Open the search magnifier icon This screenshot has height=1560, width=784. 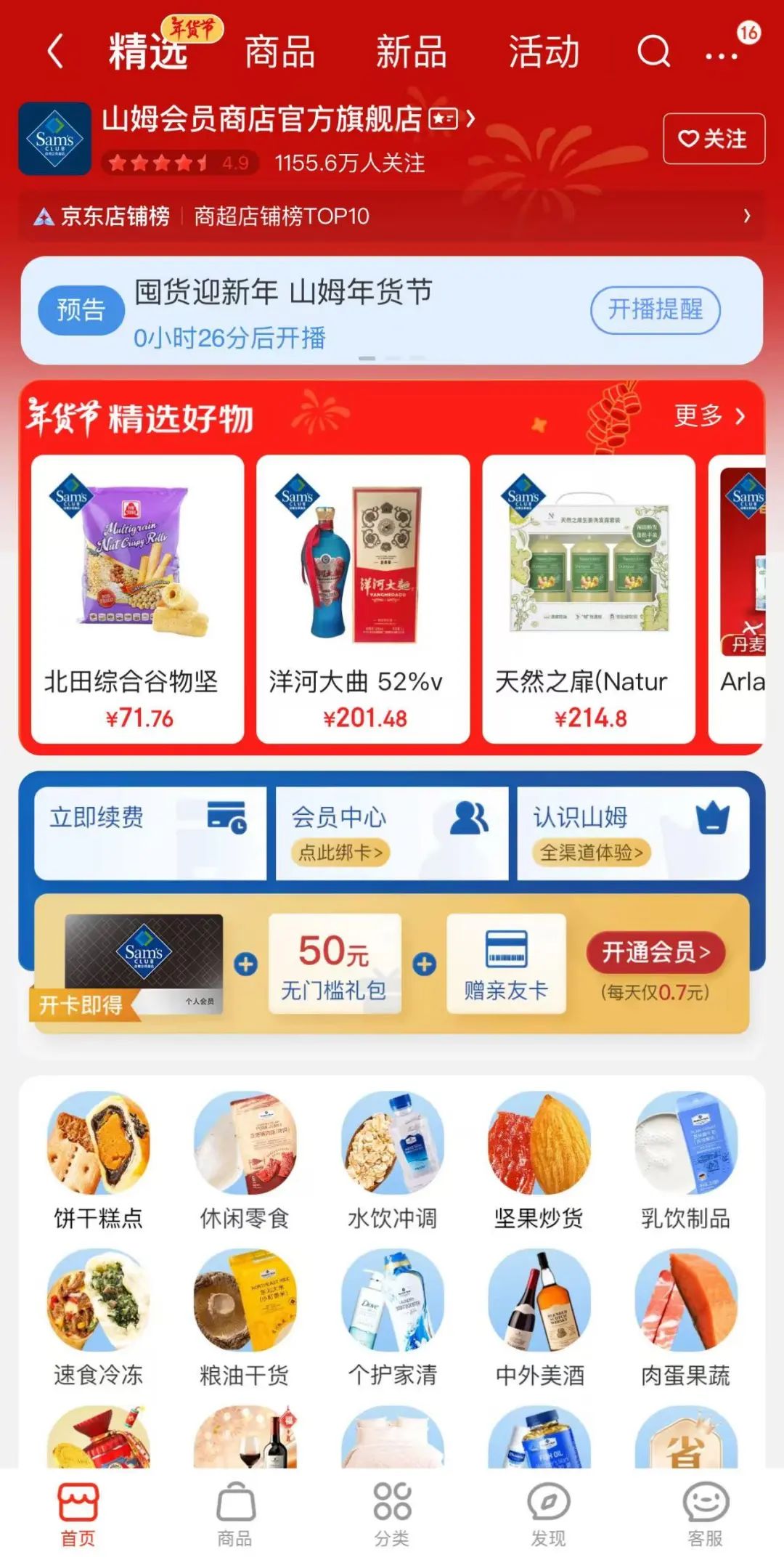point(653,52)
